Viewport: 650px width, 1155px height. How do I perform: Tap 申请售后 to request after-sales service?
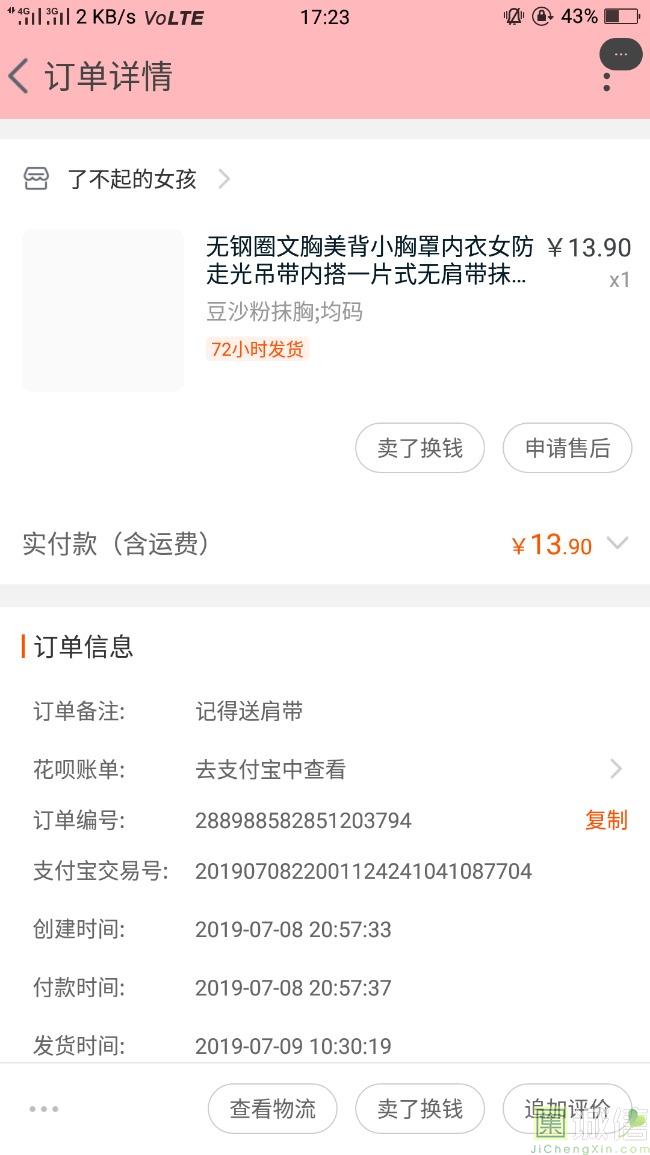point(567,448)
